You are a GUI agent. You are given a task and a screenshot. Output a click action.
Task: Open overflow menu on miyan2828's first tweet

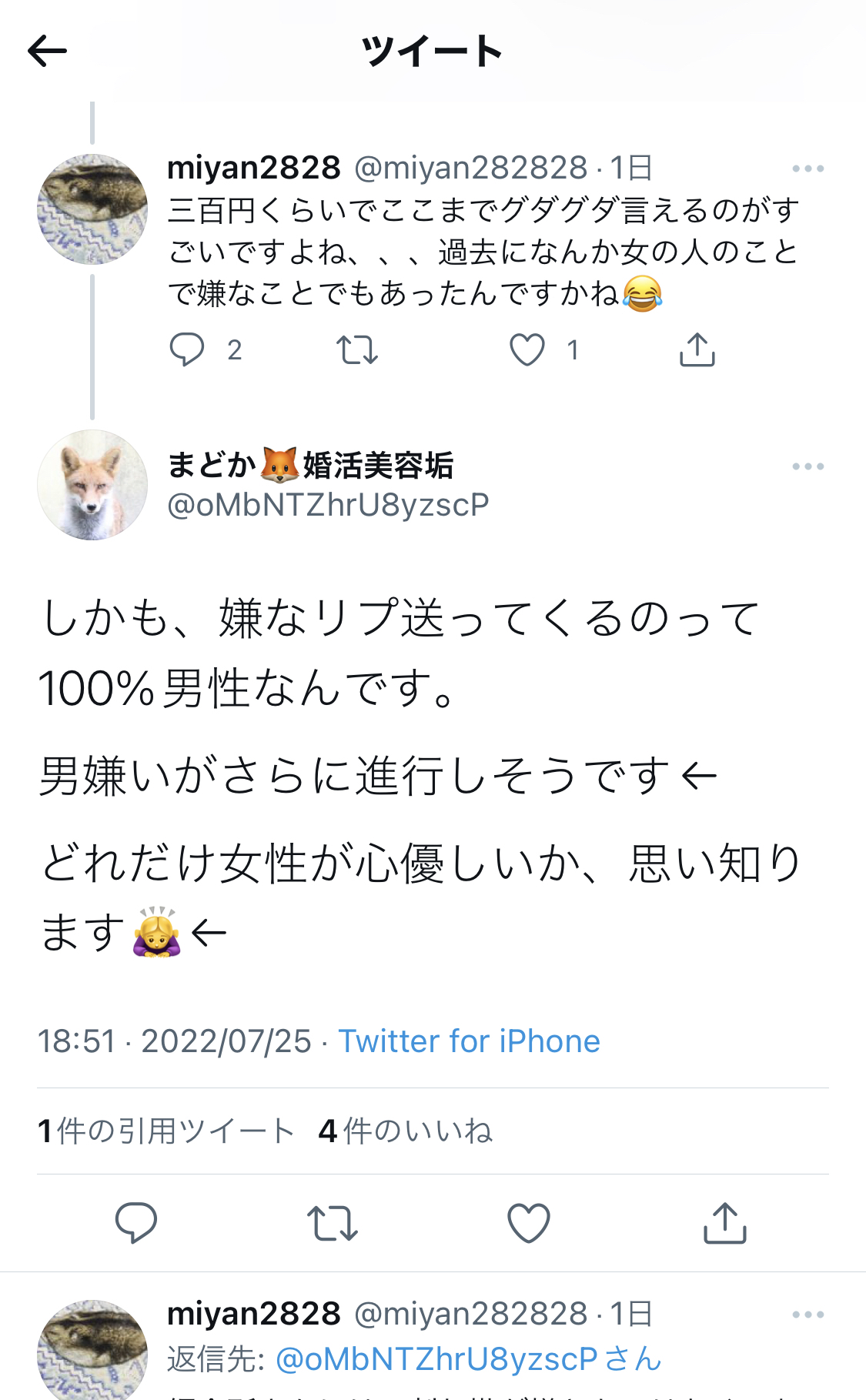pyautogui.click(x=807, y=169)
